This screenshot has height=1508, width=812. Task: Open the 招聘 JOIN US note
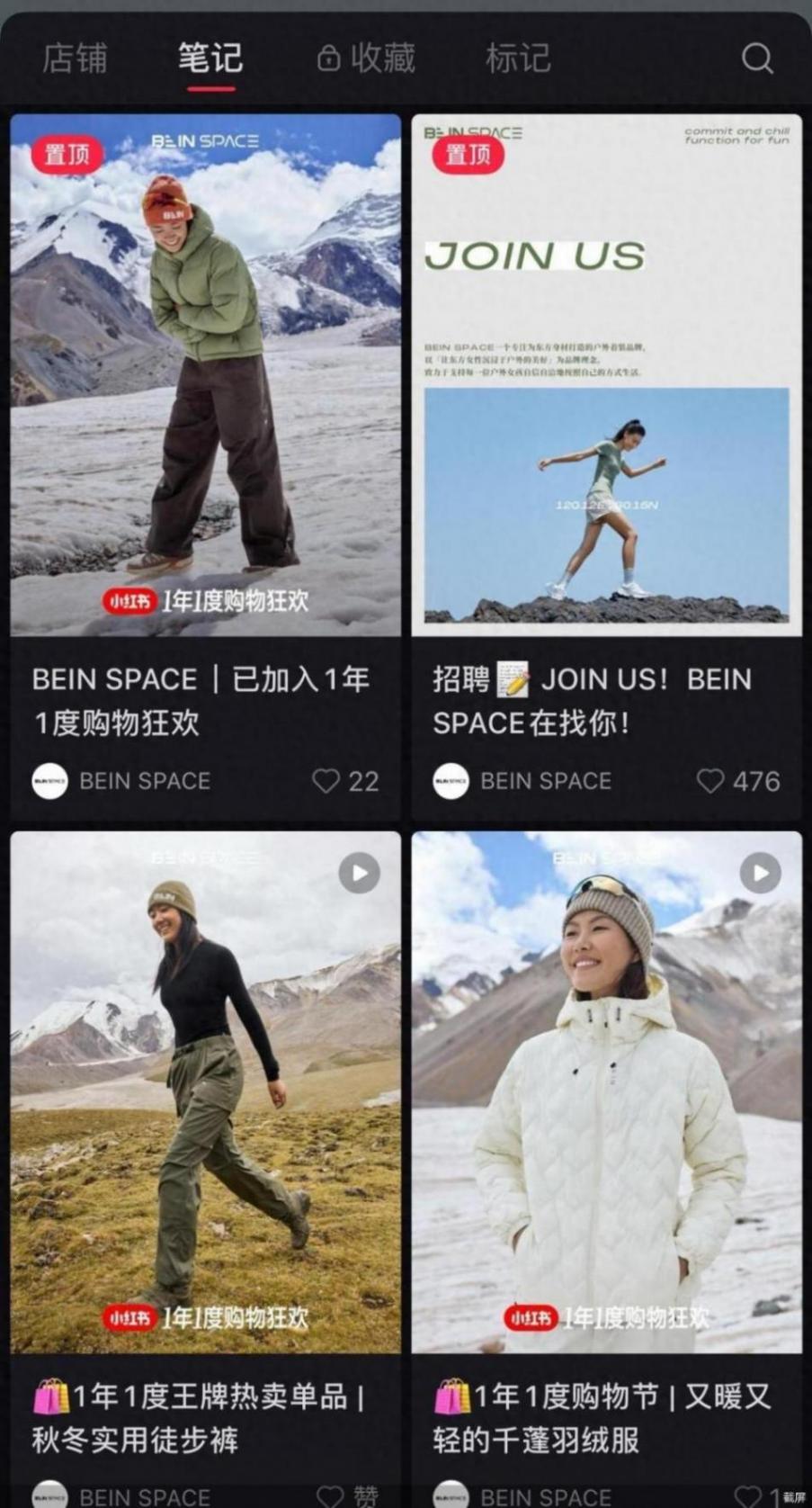tap(606, 375)
